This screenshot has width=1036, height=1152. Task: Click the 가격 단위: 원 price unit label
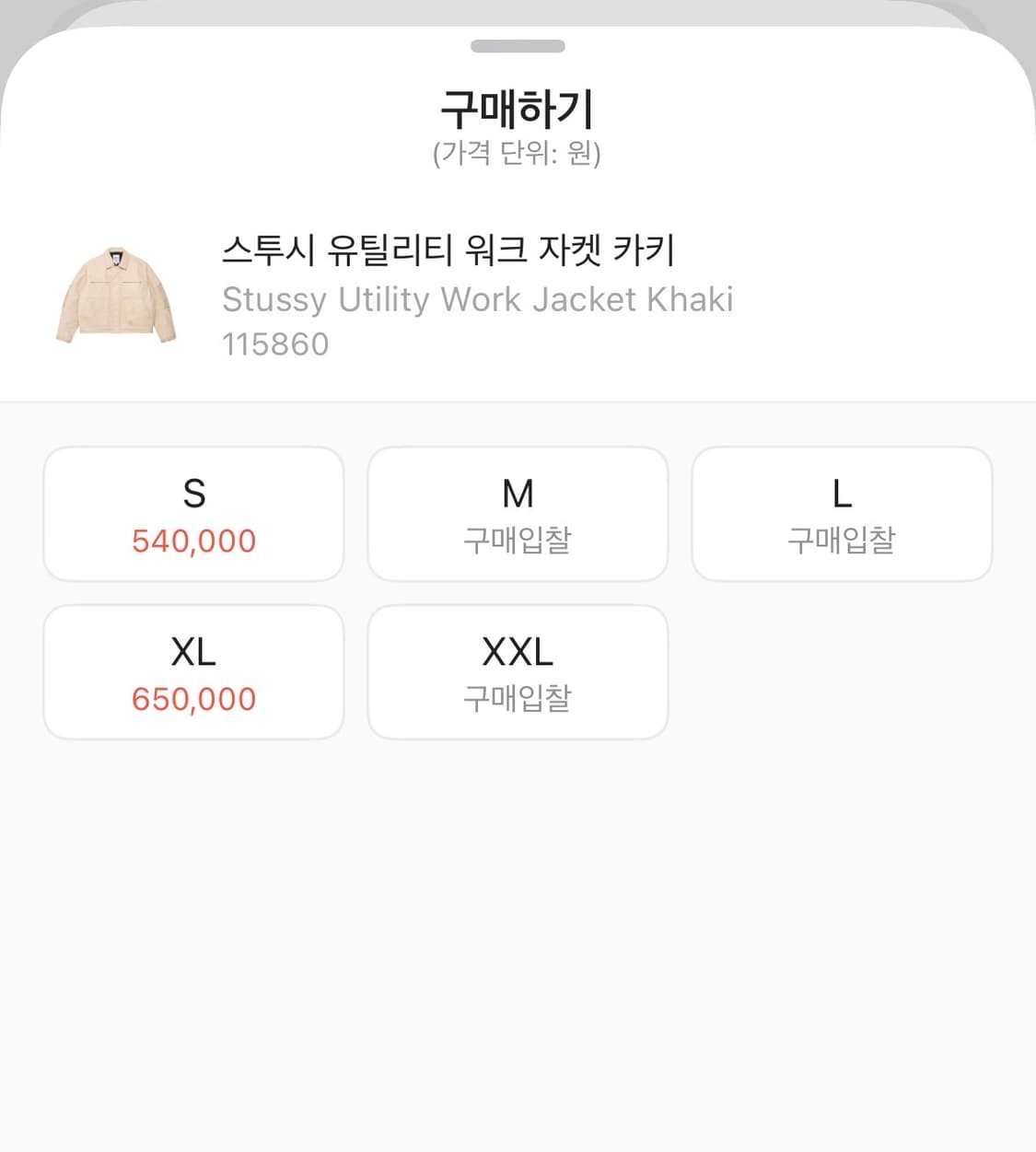[x=518, y=154]
